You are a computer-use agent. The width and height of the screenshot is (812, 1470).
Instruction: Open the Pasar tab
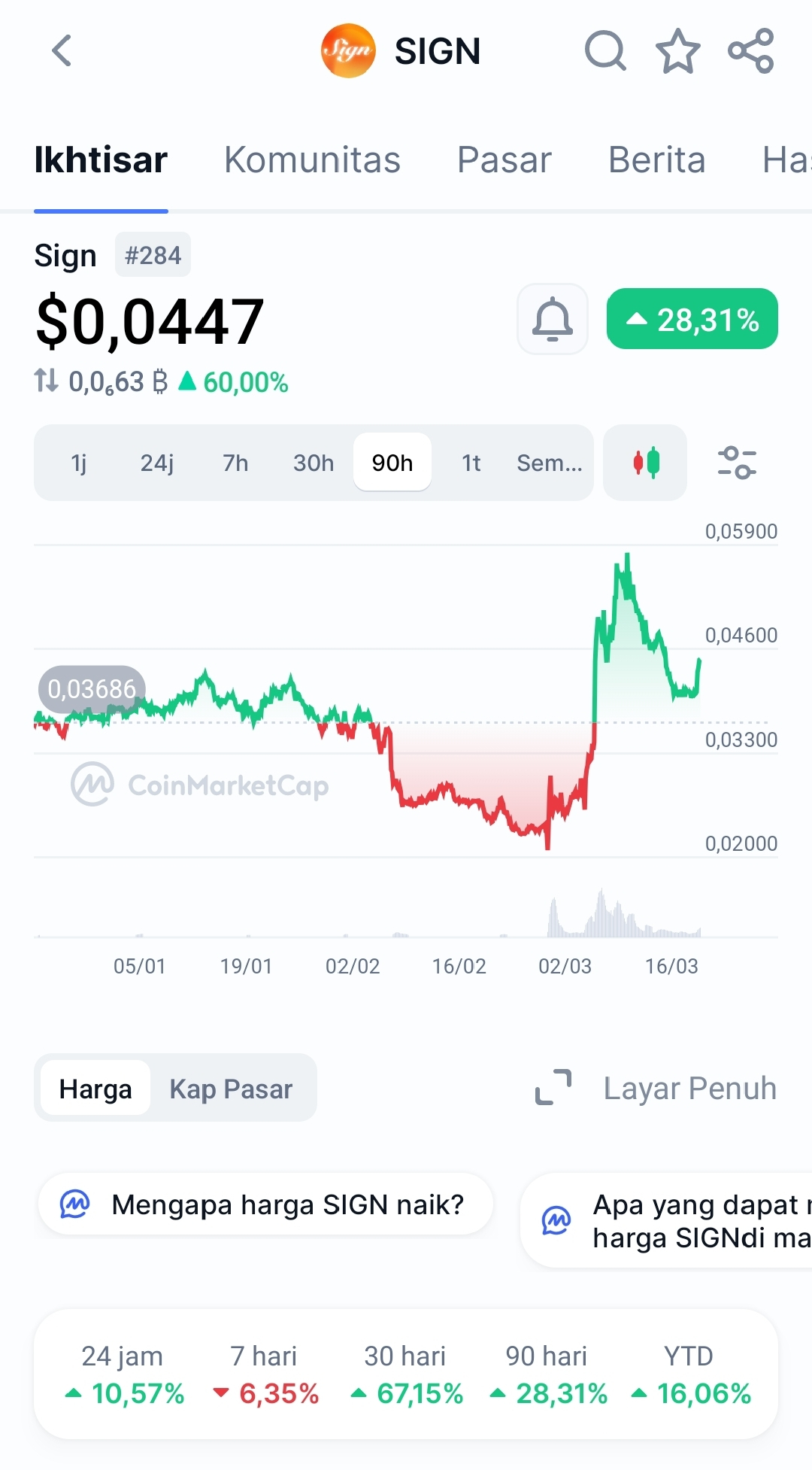[504, 160]
